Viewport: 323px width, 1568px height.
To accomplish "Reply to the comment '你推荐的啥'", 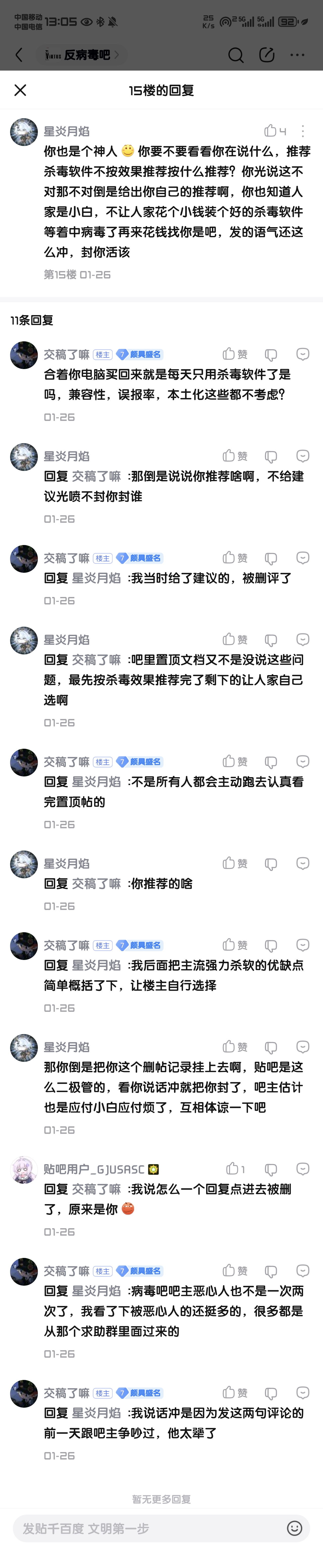I will click(x=303, y=863).
